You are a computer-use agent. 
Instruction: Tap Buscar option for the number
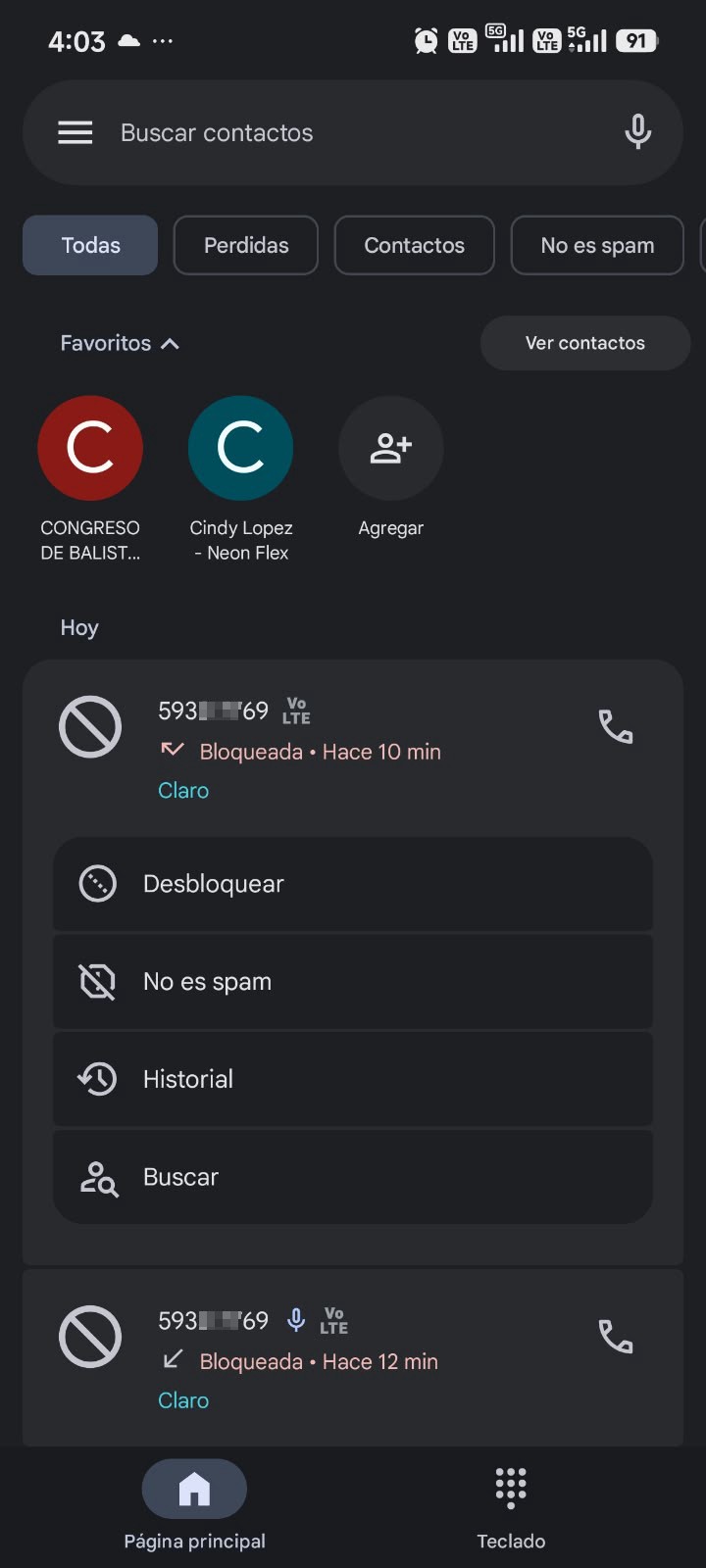(353, 1177)
